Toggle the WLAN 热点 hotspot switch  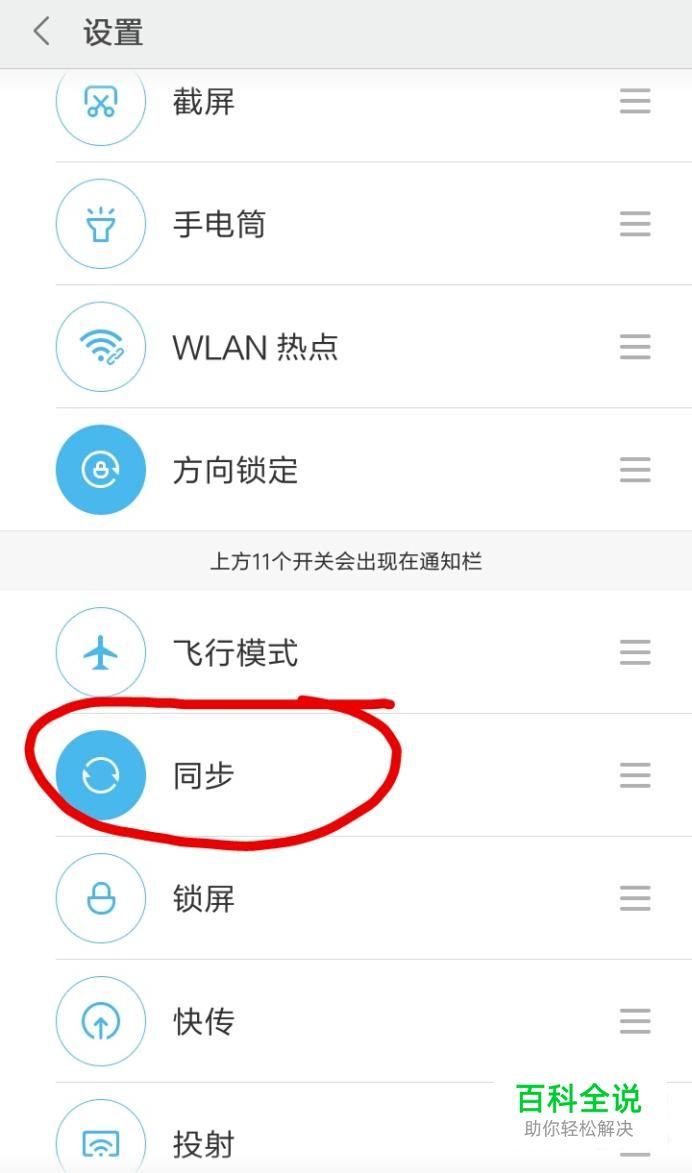[101, 347]
